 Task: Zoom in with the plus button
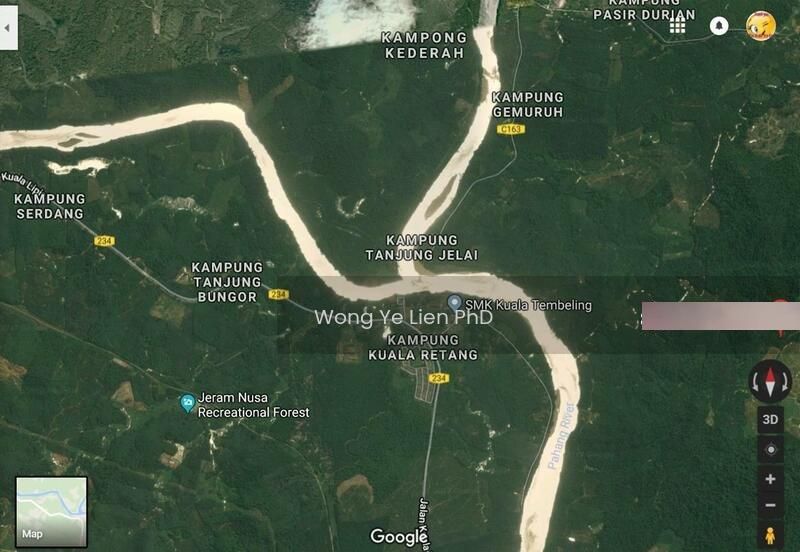tap(770, 479)
